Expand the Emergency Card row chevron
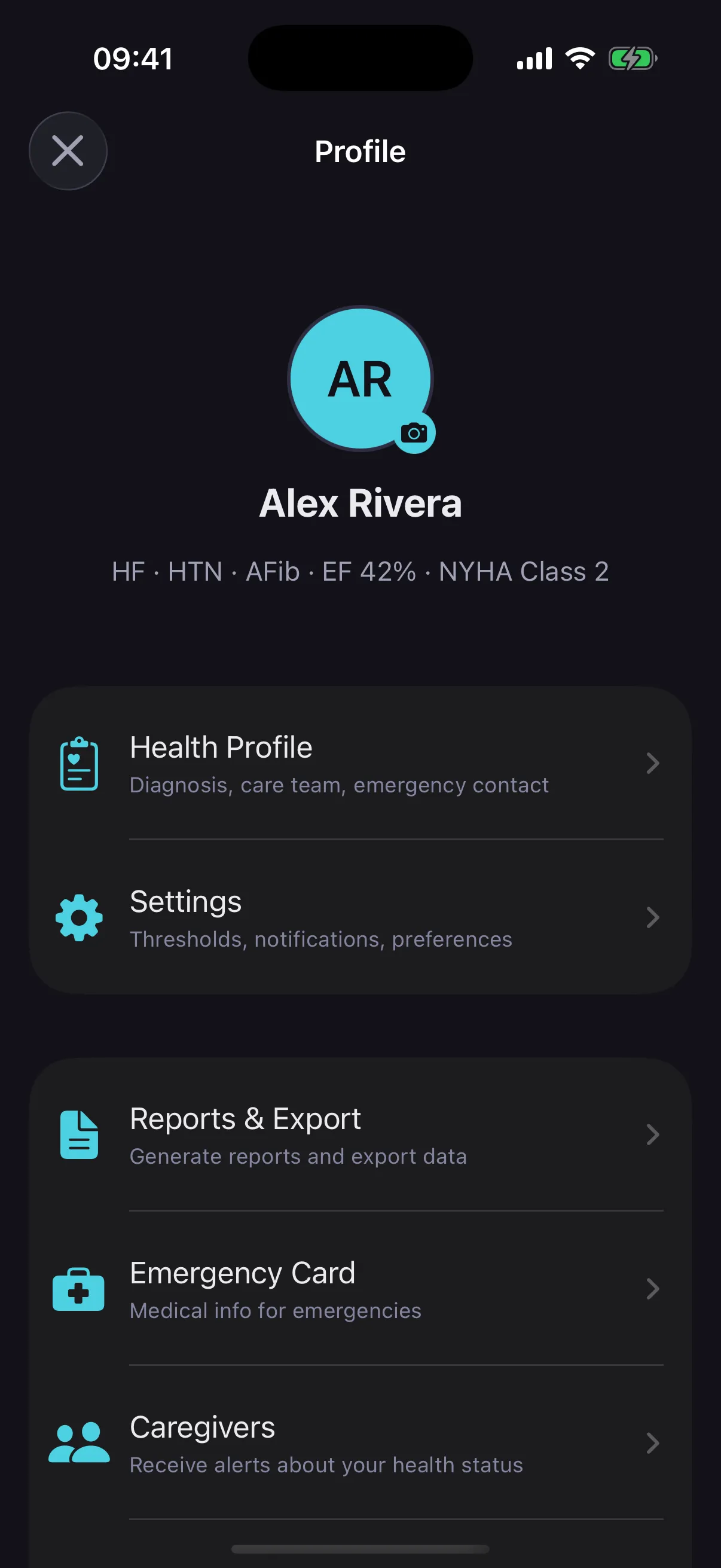 coord(652,1289)
